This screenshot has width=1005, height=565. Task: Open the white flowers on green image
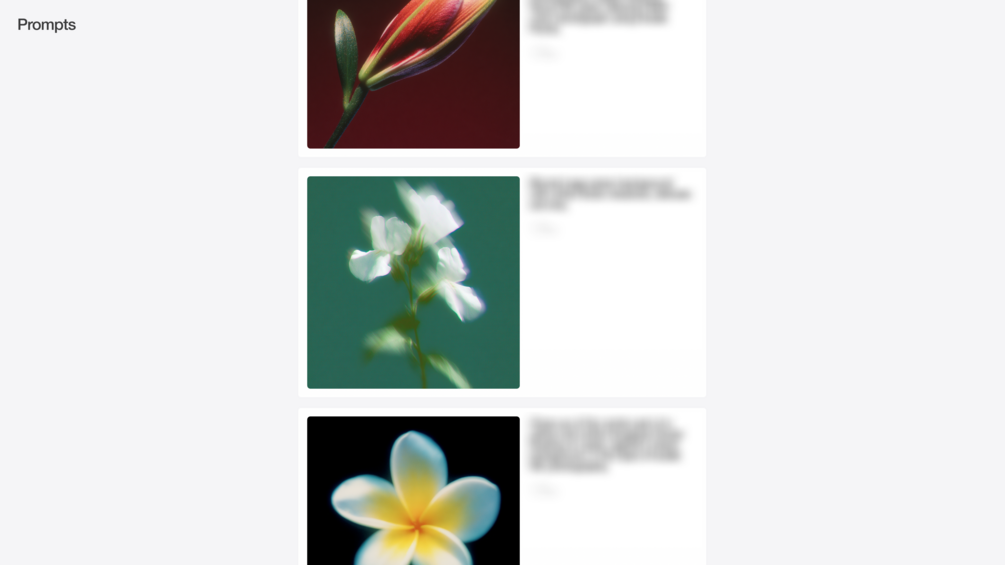pos(413,282)
